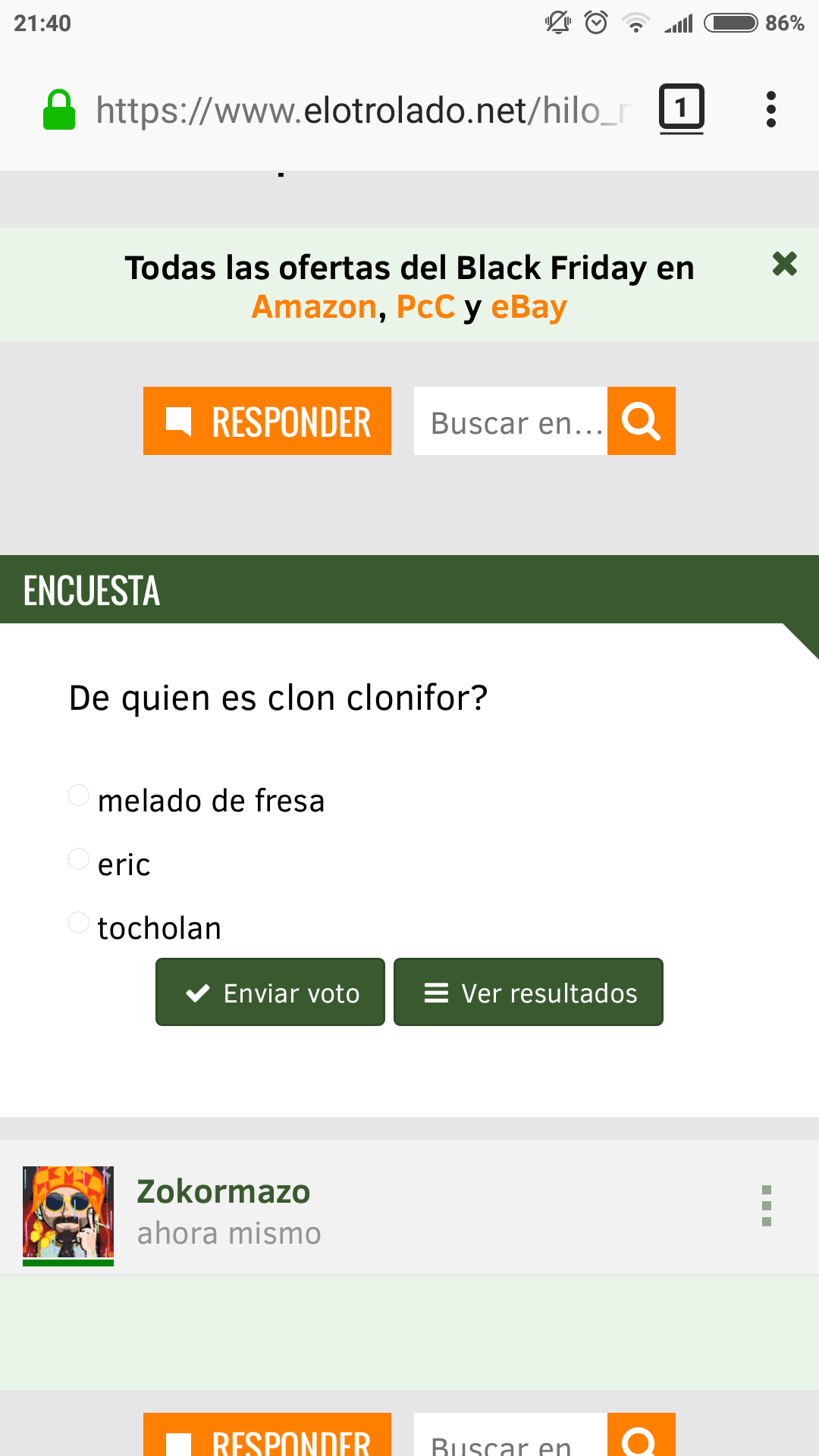The image size is (819, 1456).
Task: Open the Amazon offers link
Action: point(314,307)
